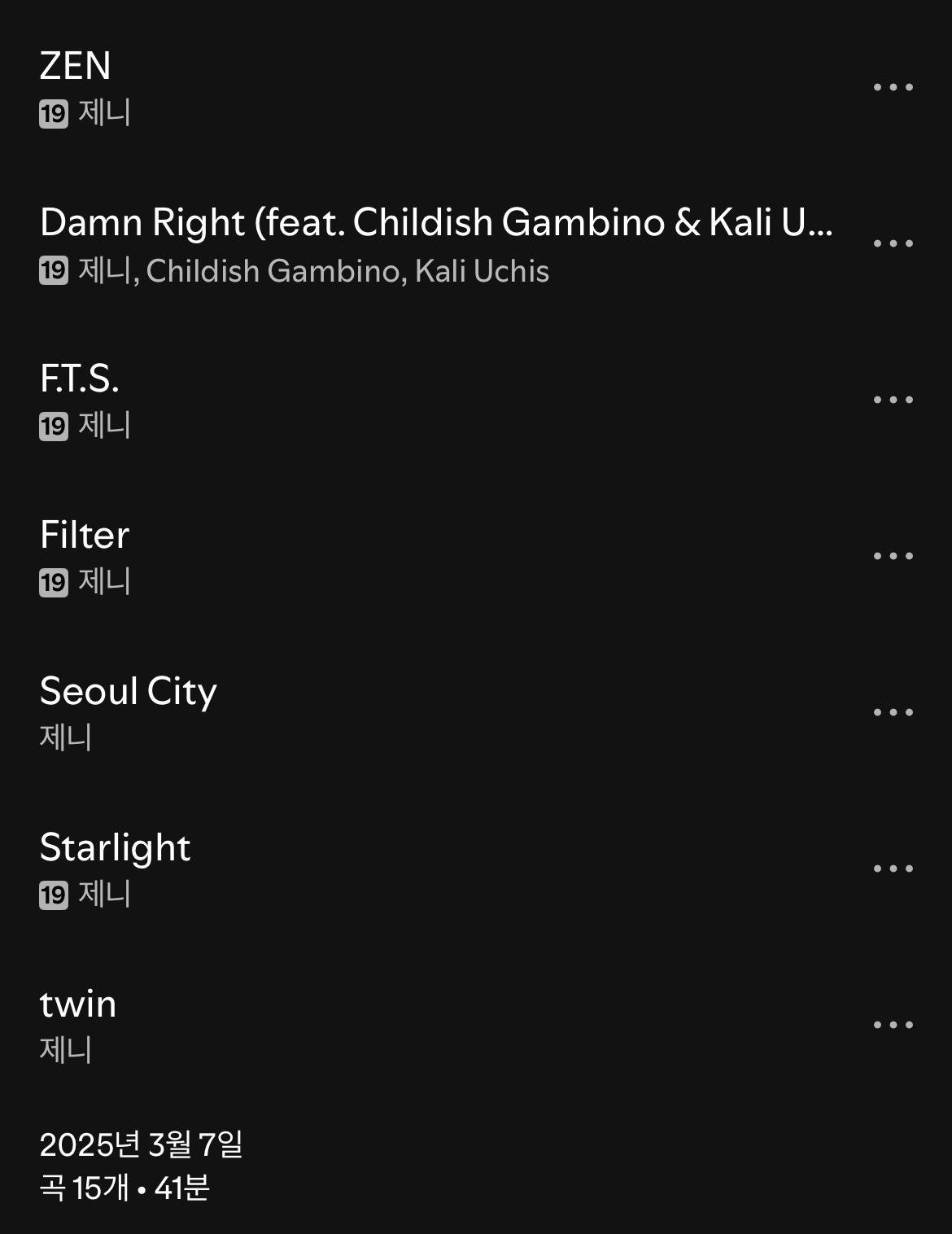Play the song Starlight
The height and width of the screenshot is (1234, 952).
tap(115, 848)
